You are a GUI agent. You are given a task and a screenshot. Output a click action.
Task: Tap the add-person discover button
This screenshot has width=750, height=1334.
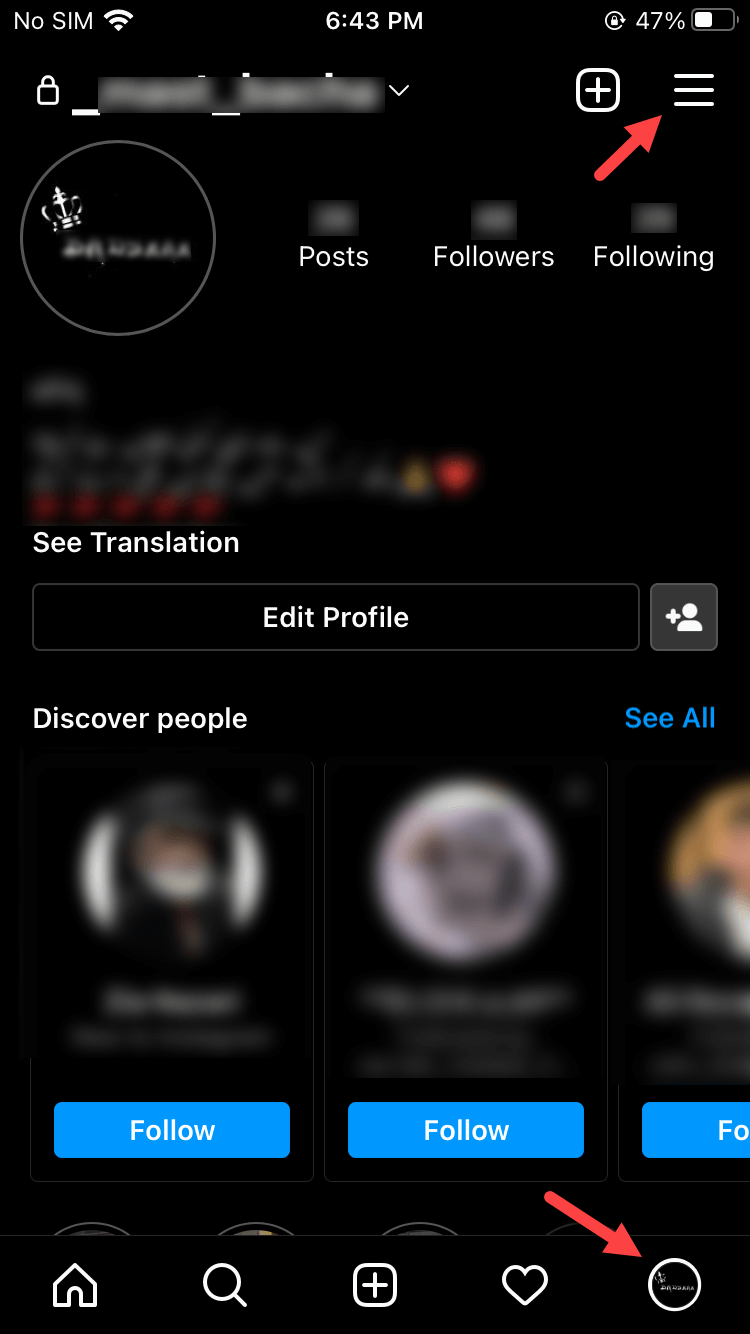[x=684, y=617]
